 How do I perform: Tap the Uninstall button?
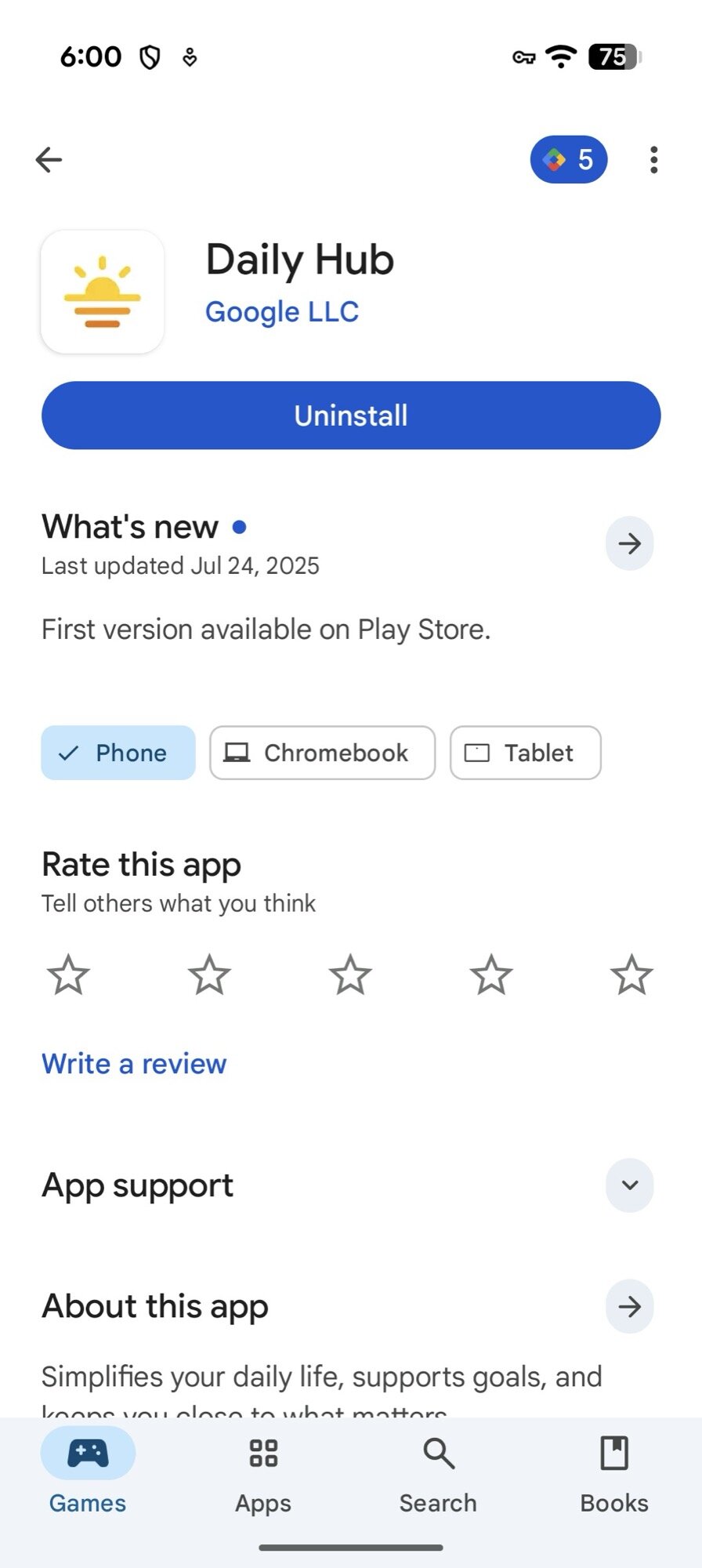tap(350, 416)
